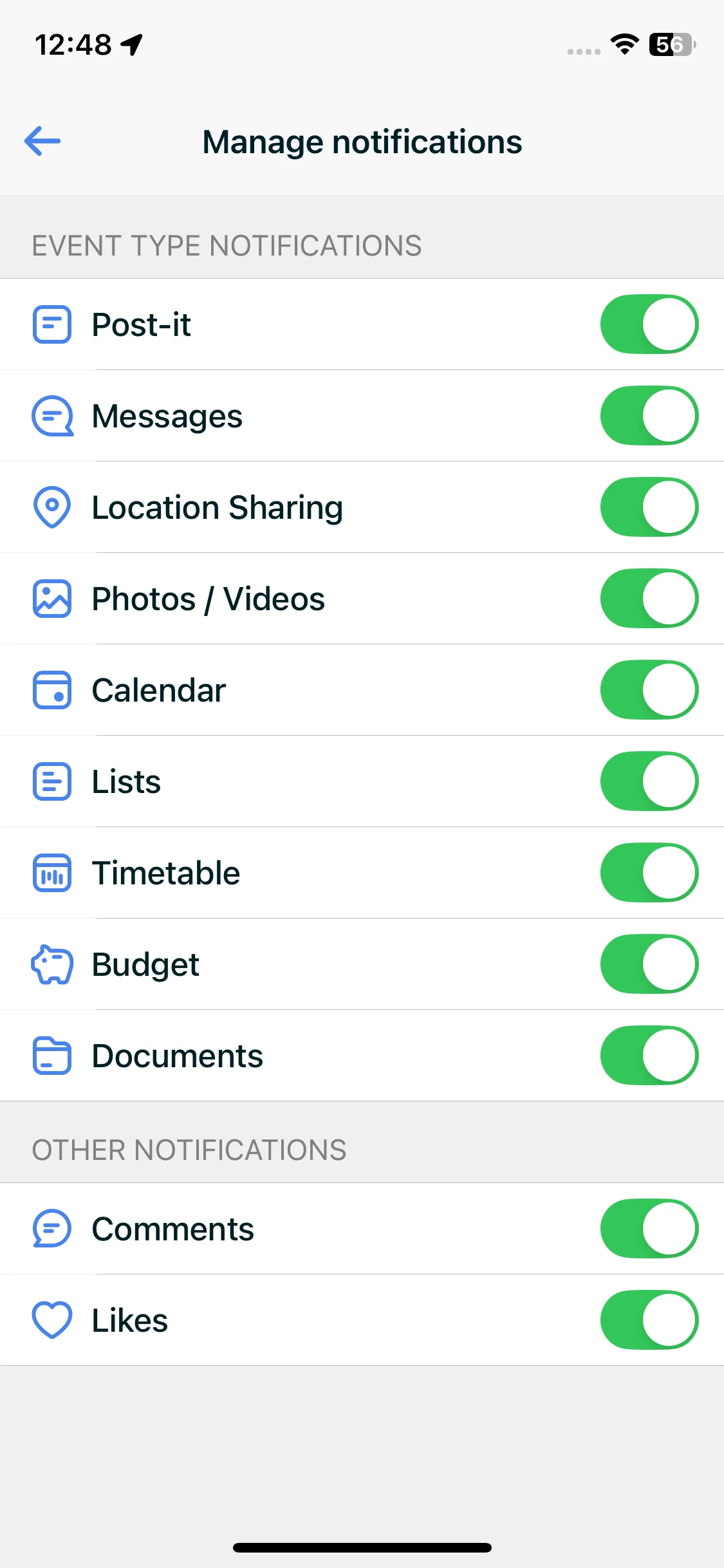Toggle Location Sharing notifications off
Viewport: 724px width, 1568px height.
(x=649, y=507)
